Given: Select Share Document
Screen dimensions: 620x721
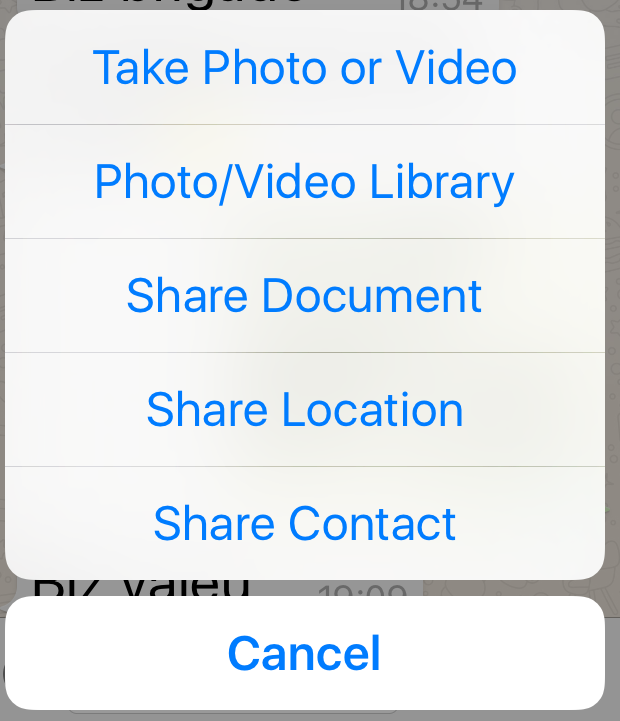Looking at the screenshot, I should [305, 296].
